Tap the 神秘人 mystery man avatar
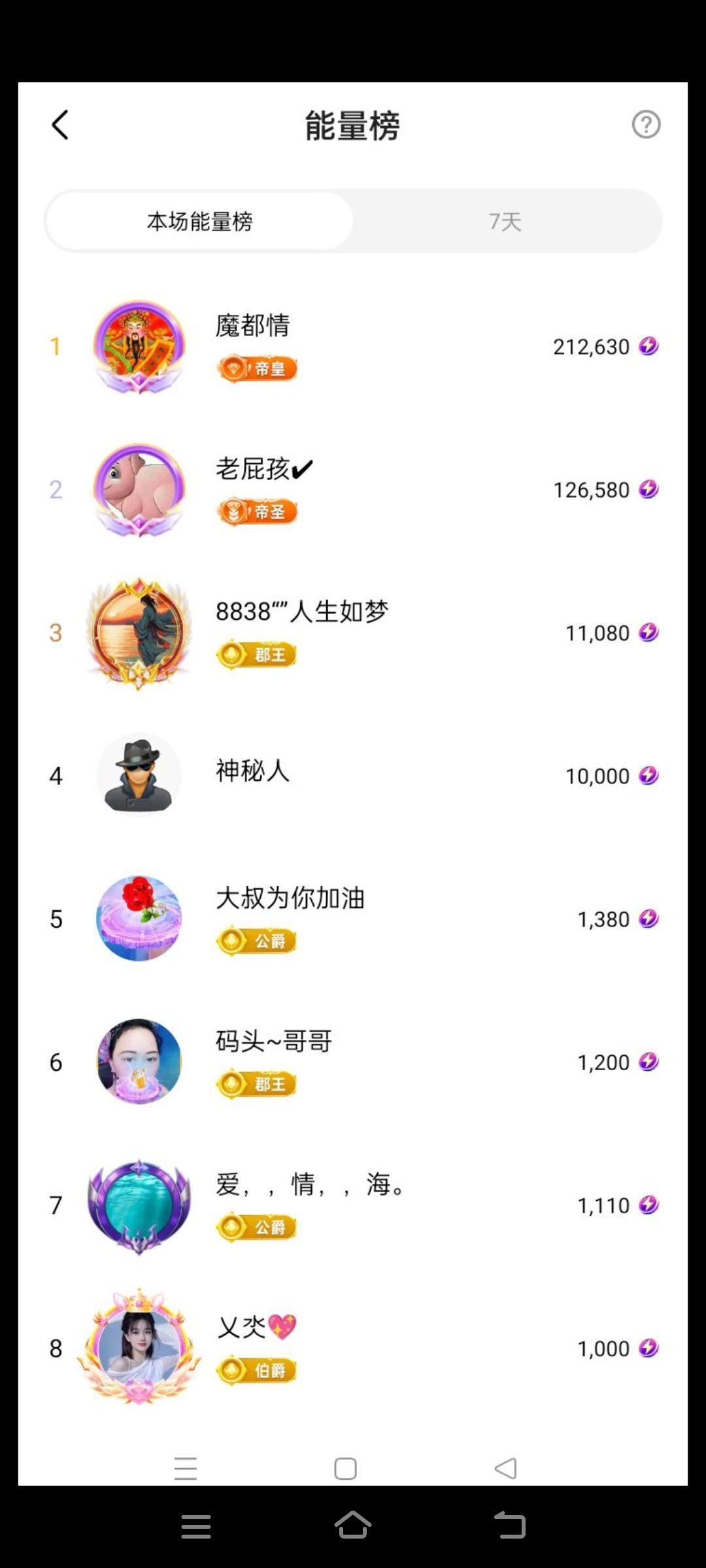The height and width of the screenshot is (1568, 706). tap(138, 776)
